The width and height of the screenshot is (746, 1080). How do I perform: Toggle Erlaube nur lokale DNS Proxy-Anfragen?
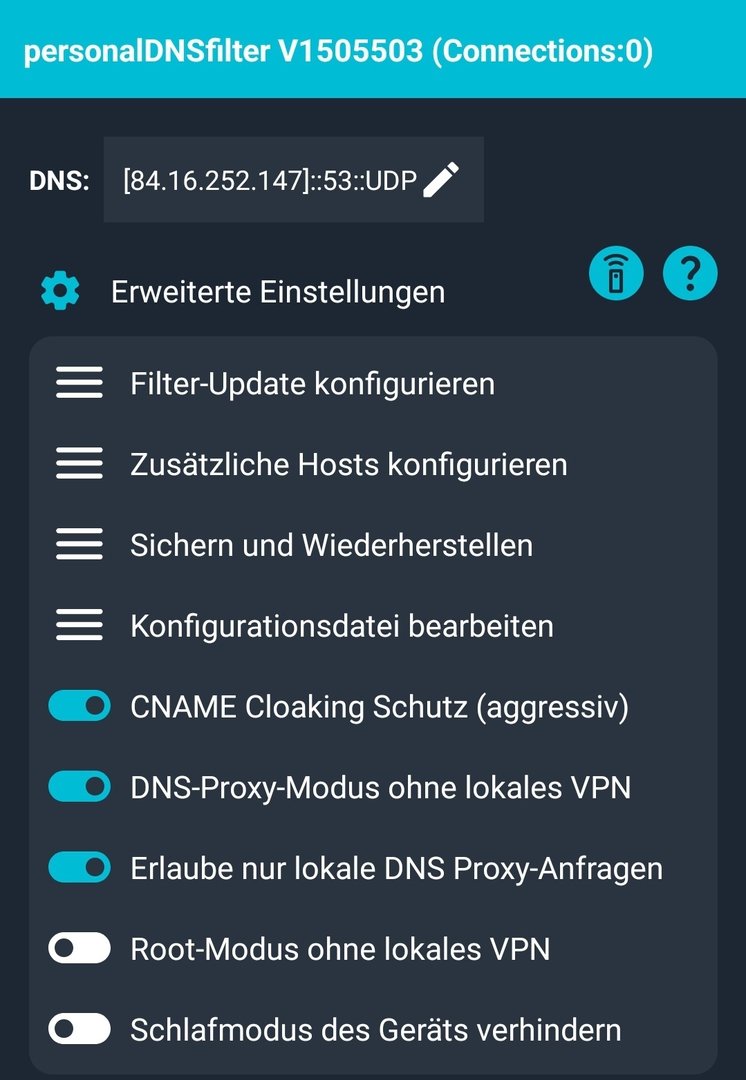coord(80,867)
